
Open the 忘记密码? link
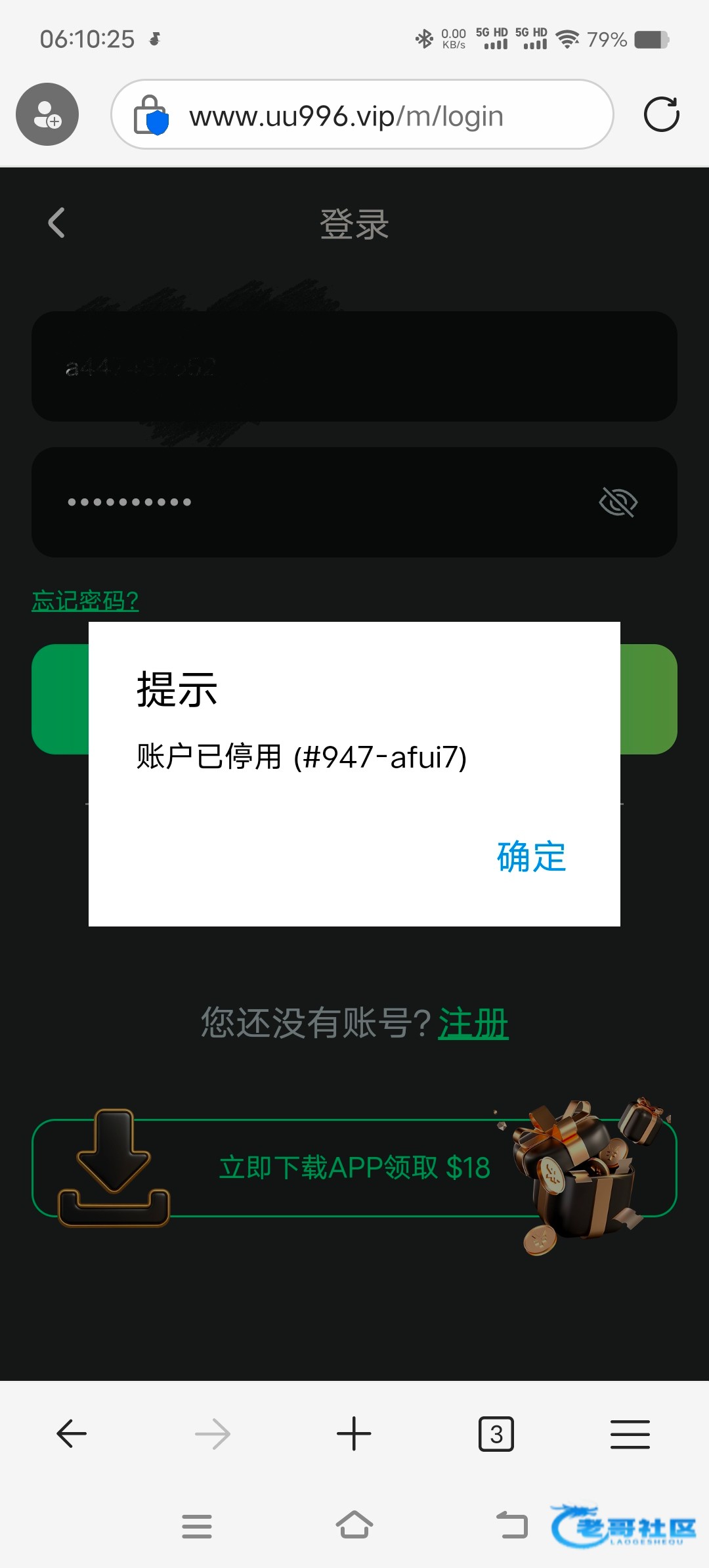click(85, 600)
